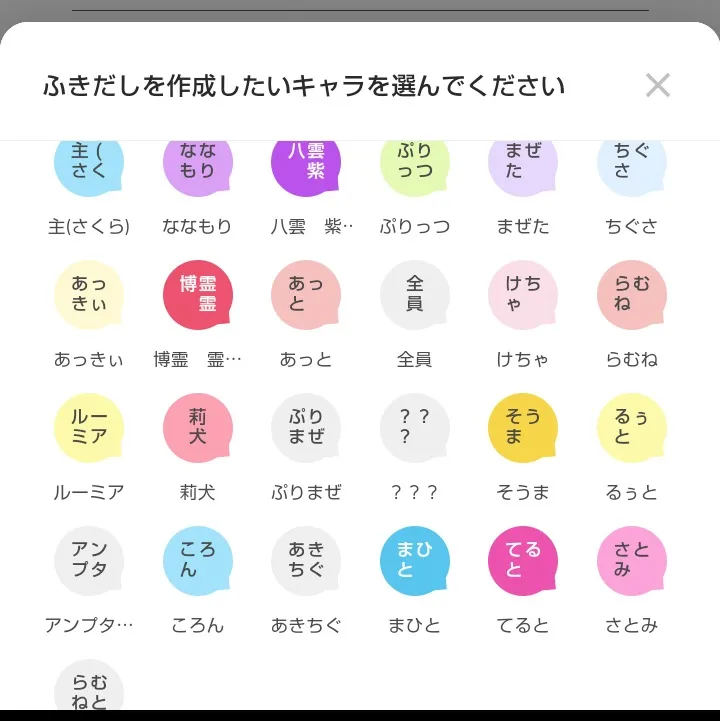Choose the 博霊 霊 character
This screenshot has height=721, width=720.
click(x=197, y=295)
